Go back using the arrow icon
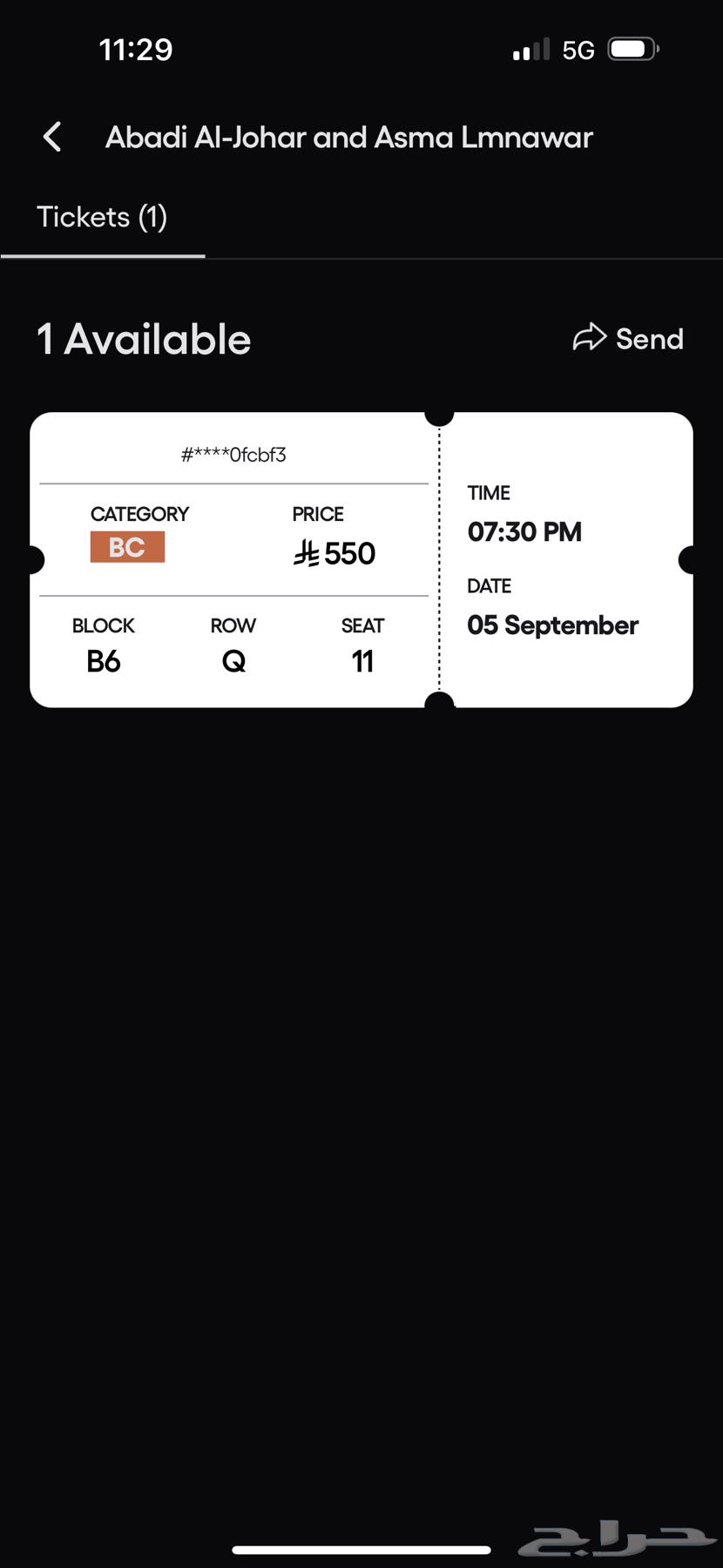Screen dimensions: 723x1568 pos(52,137)
